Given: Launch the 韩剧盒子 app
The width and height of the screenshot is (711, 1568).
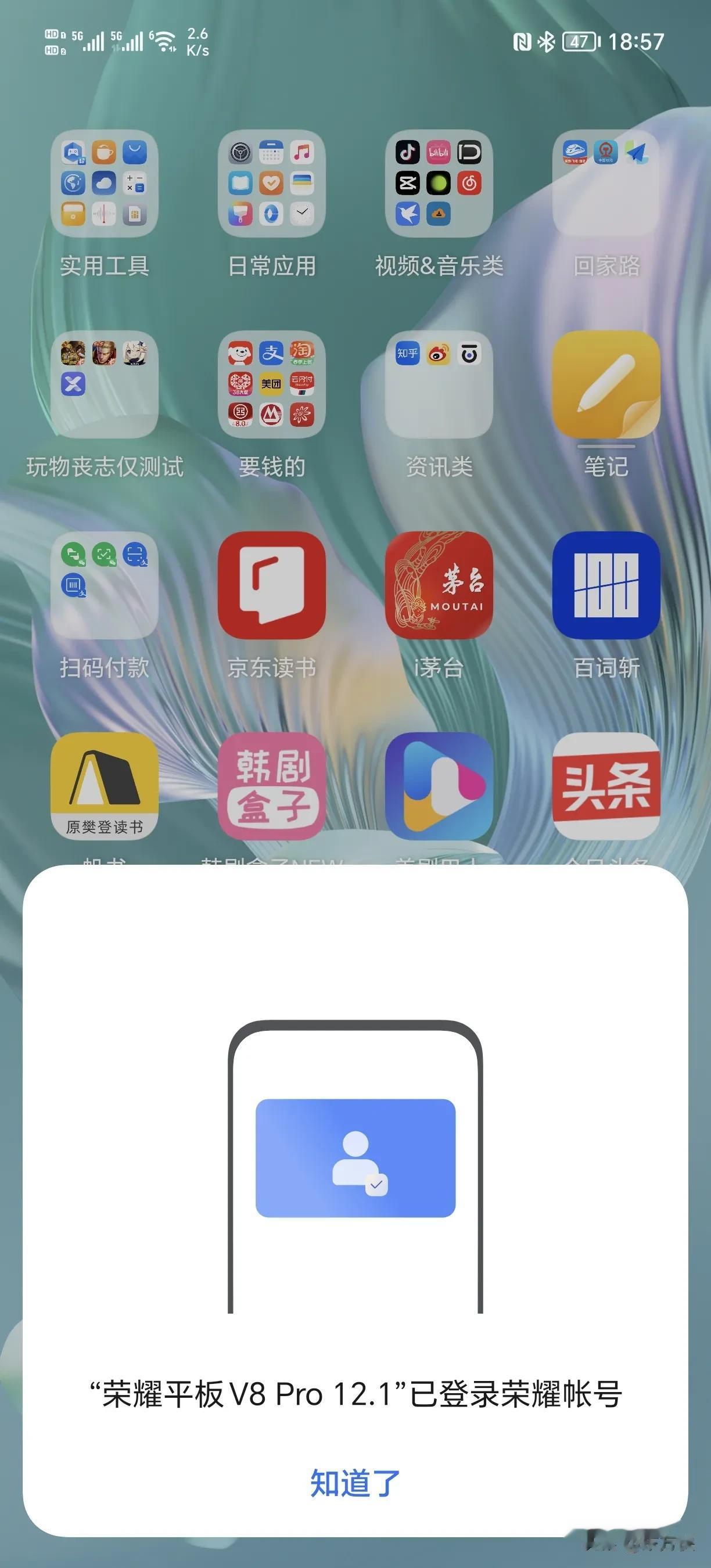Looking at the screenshot, I should [x=271, y=786].
